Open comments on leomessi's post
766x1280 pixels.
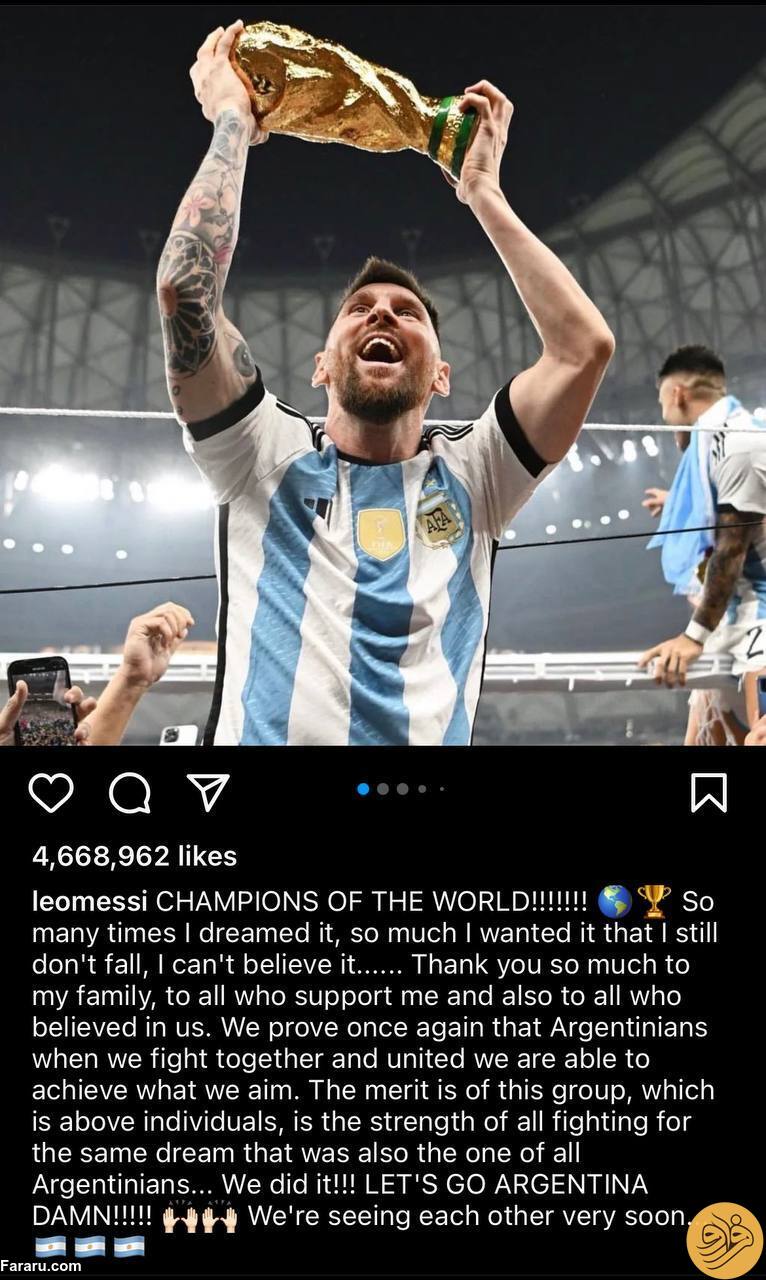click(x=130, y=793)
